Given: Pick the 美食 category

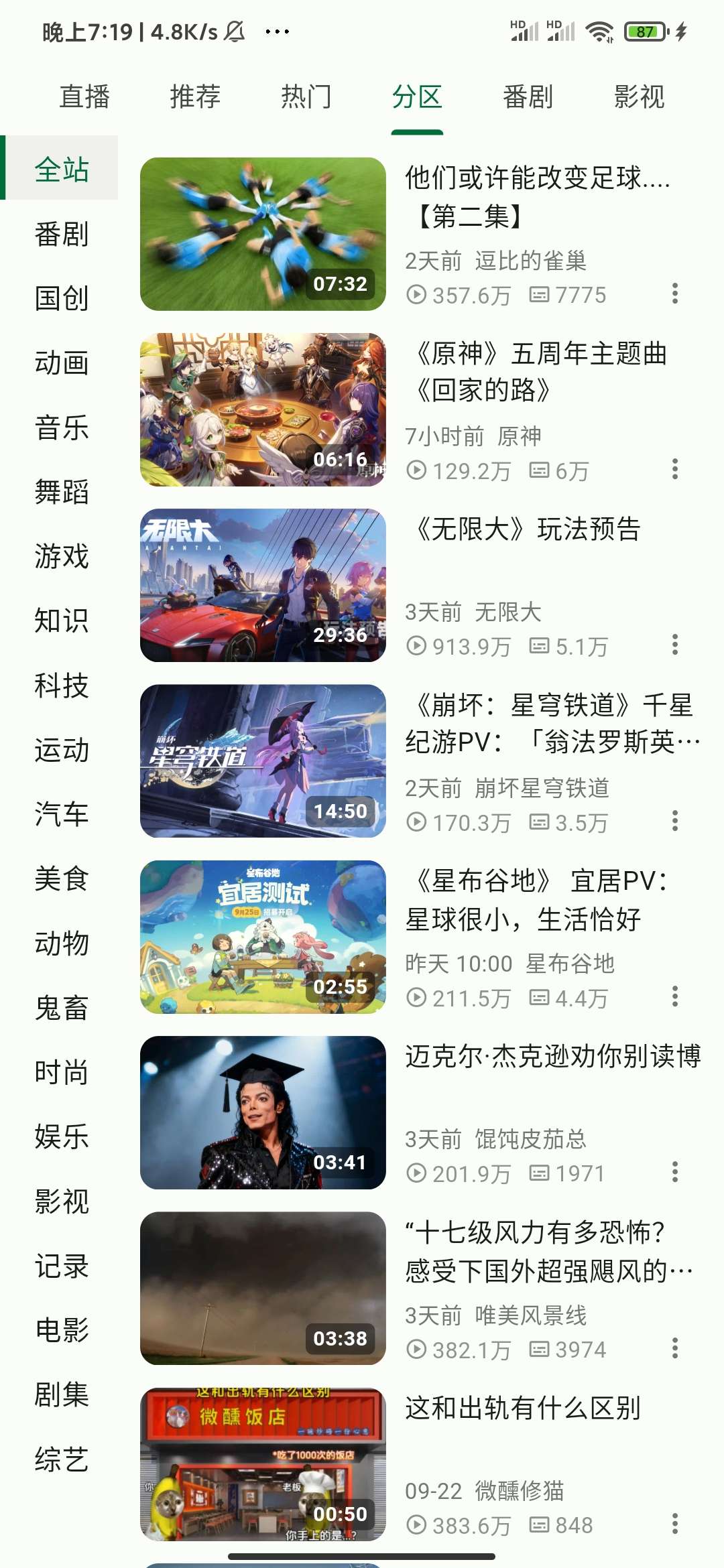Looking at the screenshot, I should point(62,878).
